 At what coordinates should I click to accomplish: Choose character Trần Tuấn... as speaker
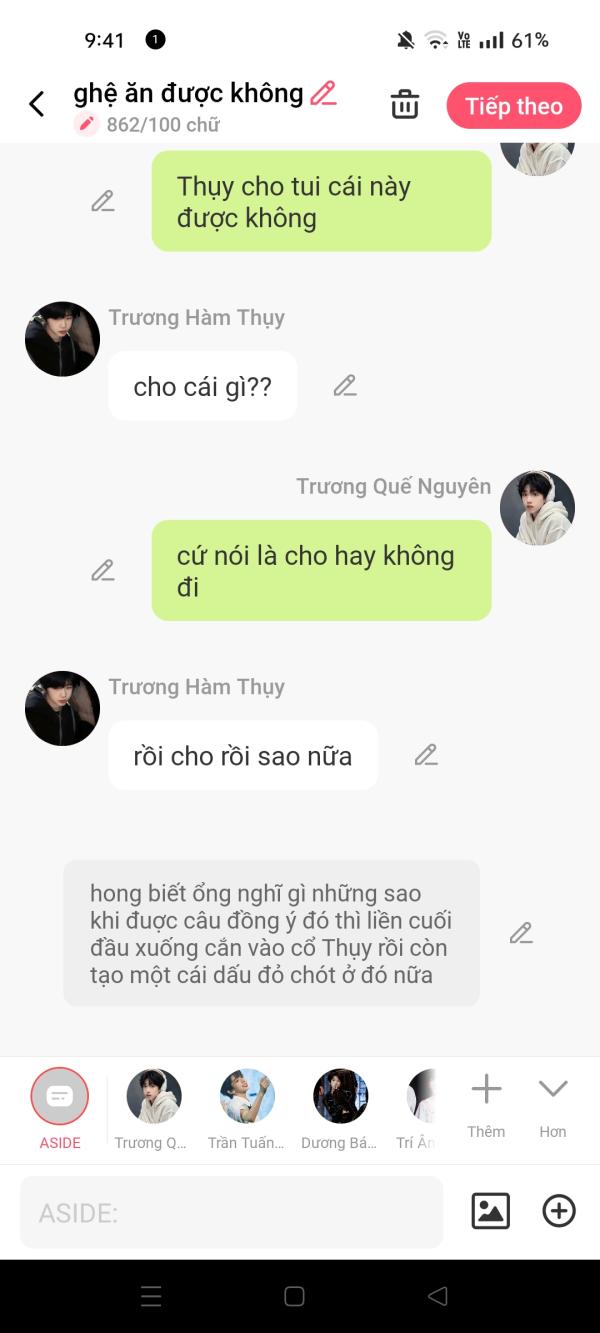tap(246, 1108)
